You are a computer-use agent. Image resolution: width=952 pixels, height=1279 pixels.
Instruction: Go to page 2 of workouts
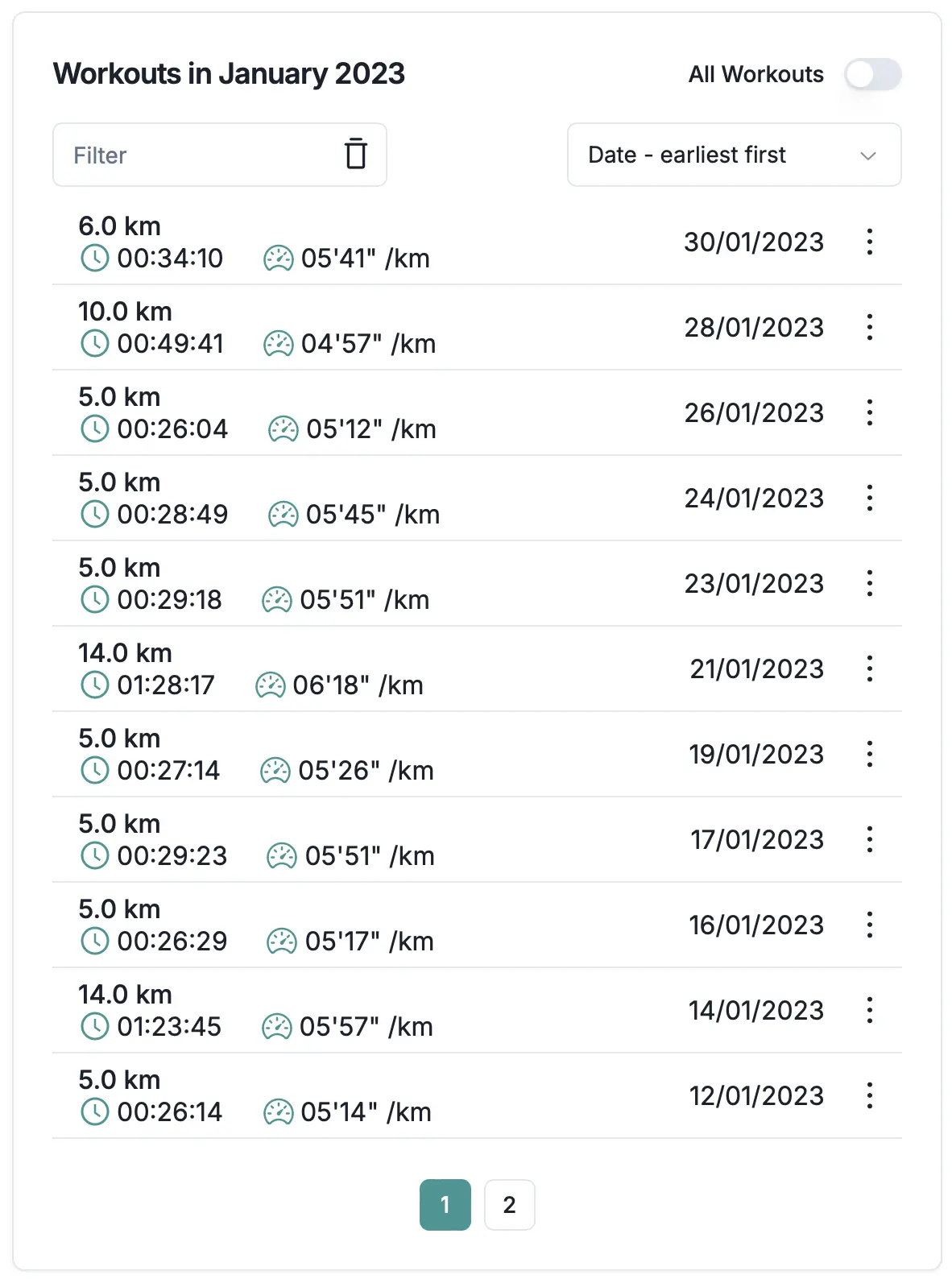coord(509,1205)
